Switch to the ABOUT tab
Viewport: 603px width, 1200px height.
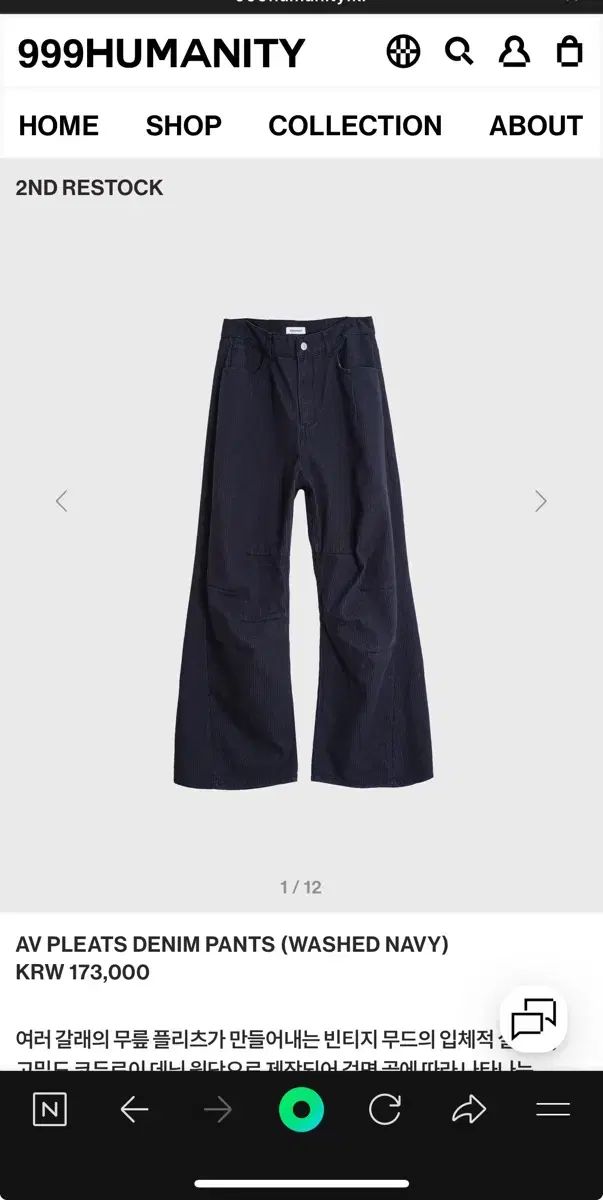pos(535,126)
